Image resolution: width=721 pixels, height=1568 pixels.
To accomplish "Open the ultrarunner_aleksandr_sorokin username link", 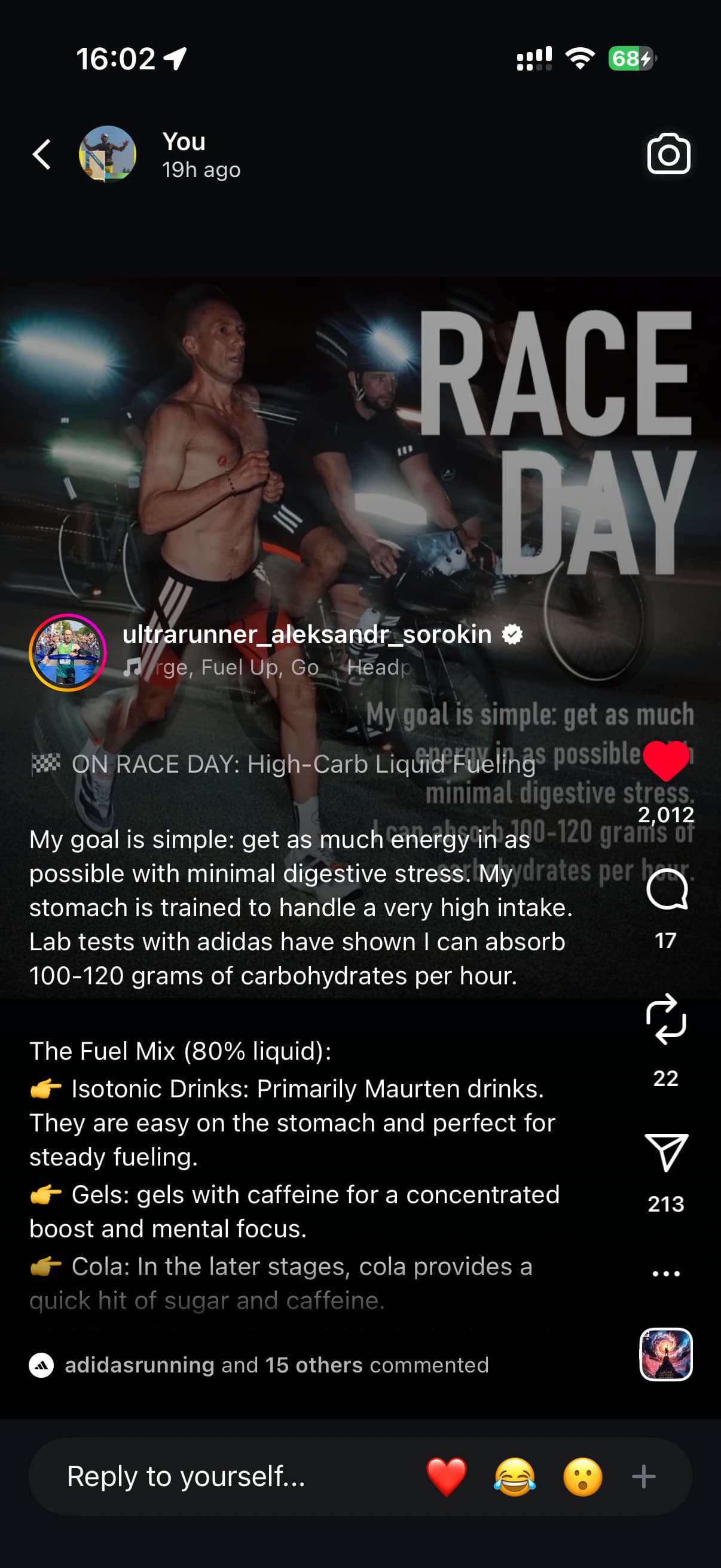I will (307, 634).
